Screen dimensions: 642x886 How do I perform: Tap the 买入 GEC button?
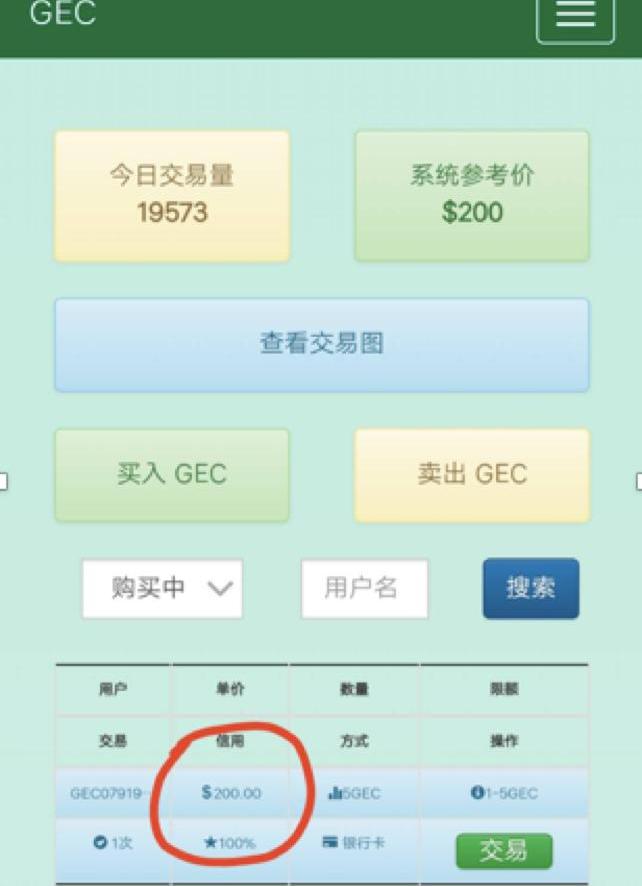[x=172, y=475]
